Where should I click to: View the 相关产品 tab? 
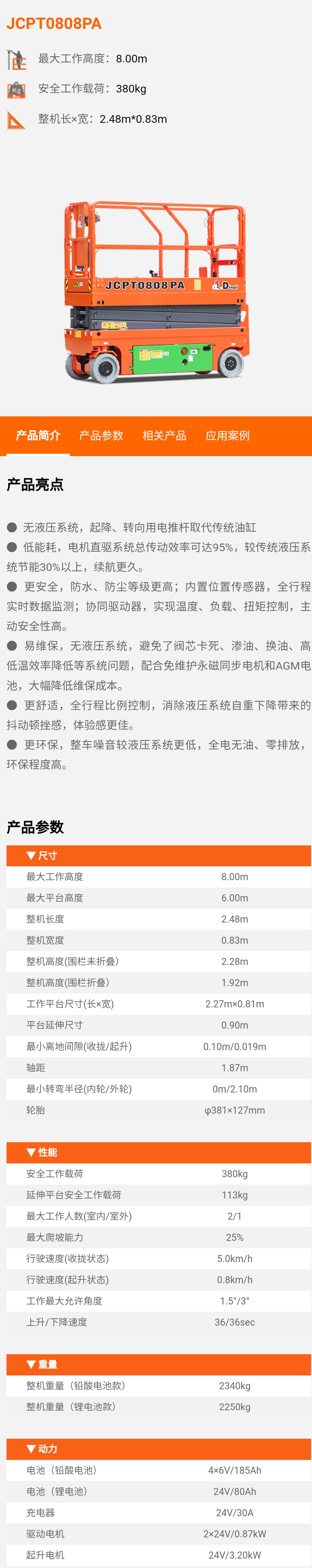click(164, 436)
